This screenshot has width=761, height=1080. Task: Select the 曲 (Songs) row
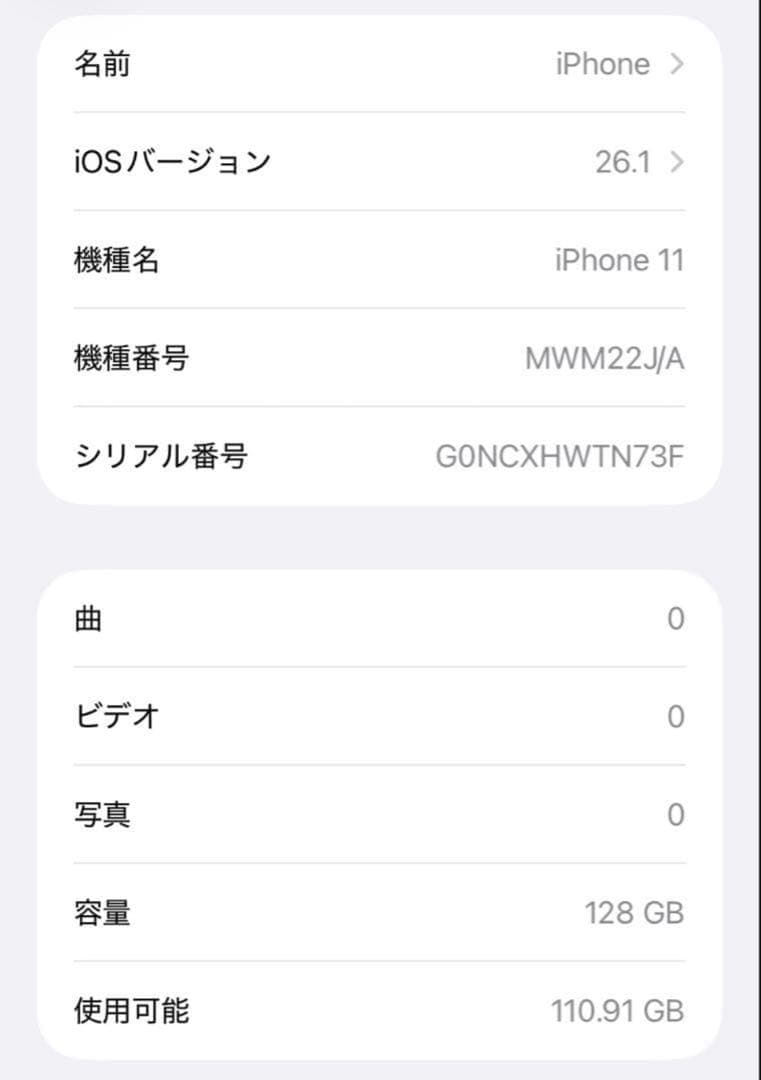coord(380,618)
